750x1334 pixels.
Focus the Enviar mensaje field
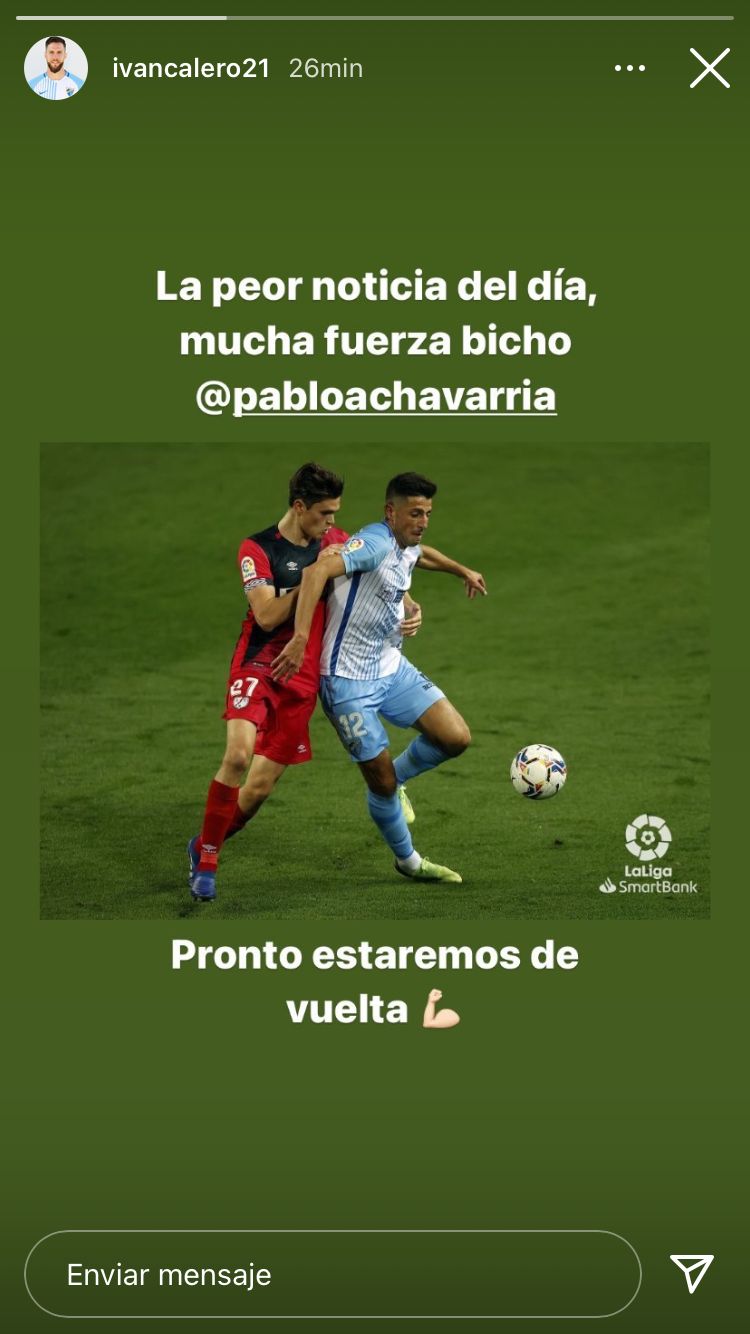pos(333,1274)
